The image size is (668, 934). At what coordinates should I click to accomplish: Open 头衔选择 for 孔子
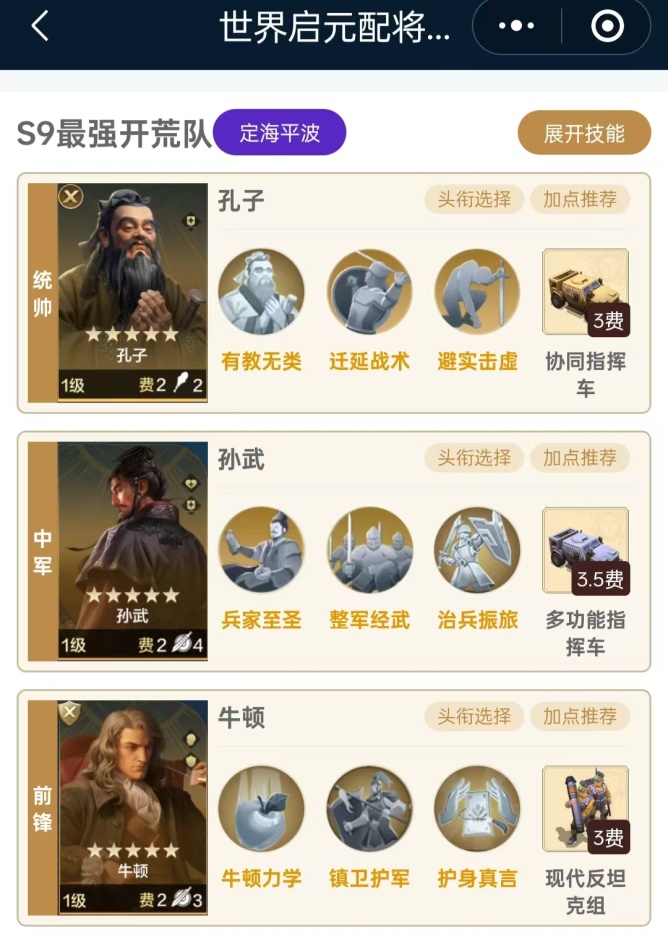(x=474, y=199)
